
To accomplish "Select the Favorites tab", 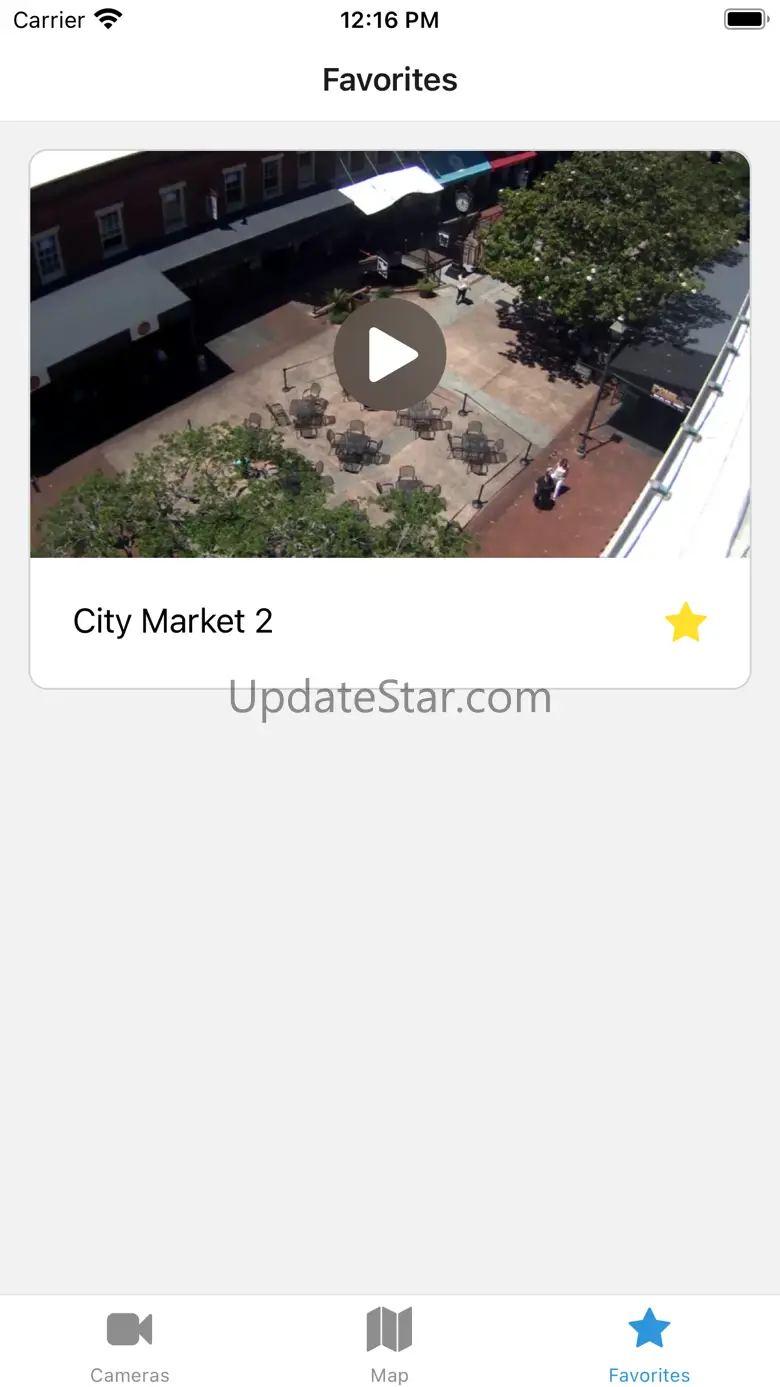I will [x=649, y=1345].
